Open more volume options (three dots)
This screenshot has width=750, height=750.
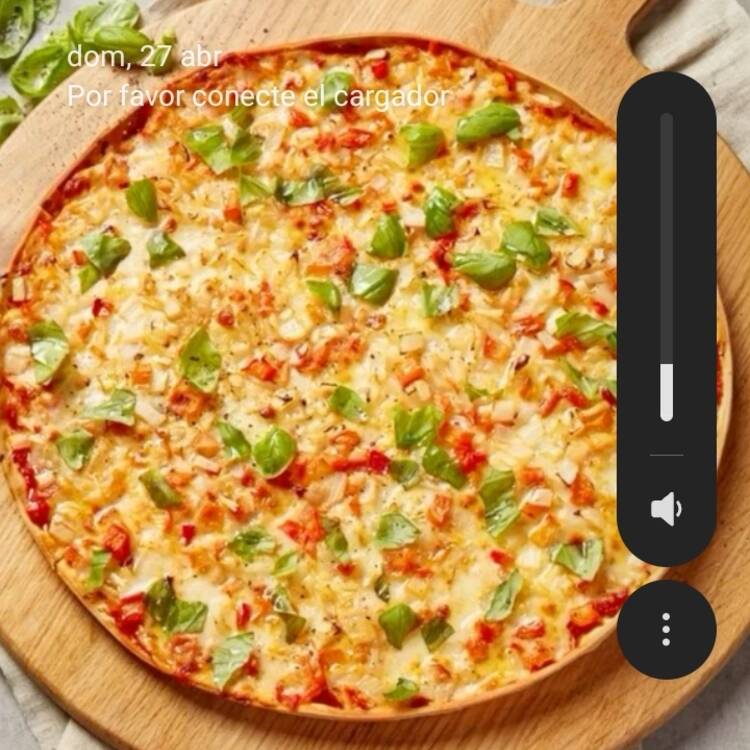click(666, 629)
